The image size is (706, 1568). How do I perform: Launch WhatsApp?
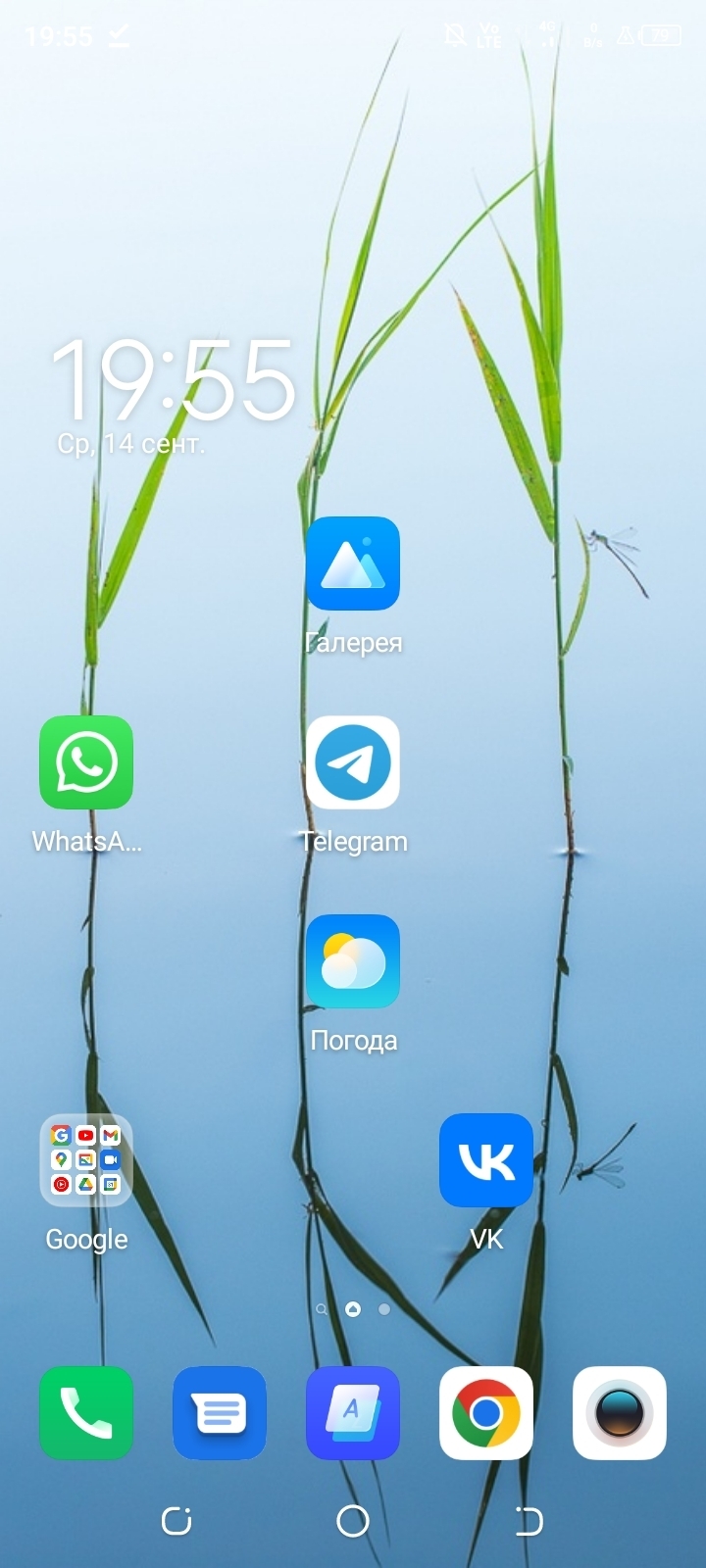(x=86, y=762)
